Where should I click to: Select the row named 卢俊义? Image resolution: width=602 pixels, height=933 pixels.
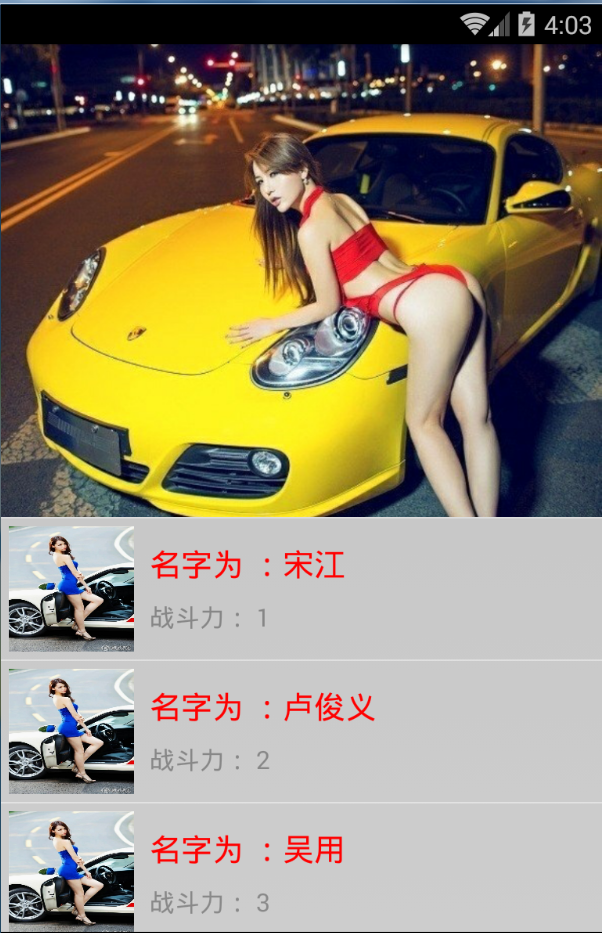click(x=300, y=731)
